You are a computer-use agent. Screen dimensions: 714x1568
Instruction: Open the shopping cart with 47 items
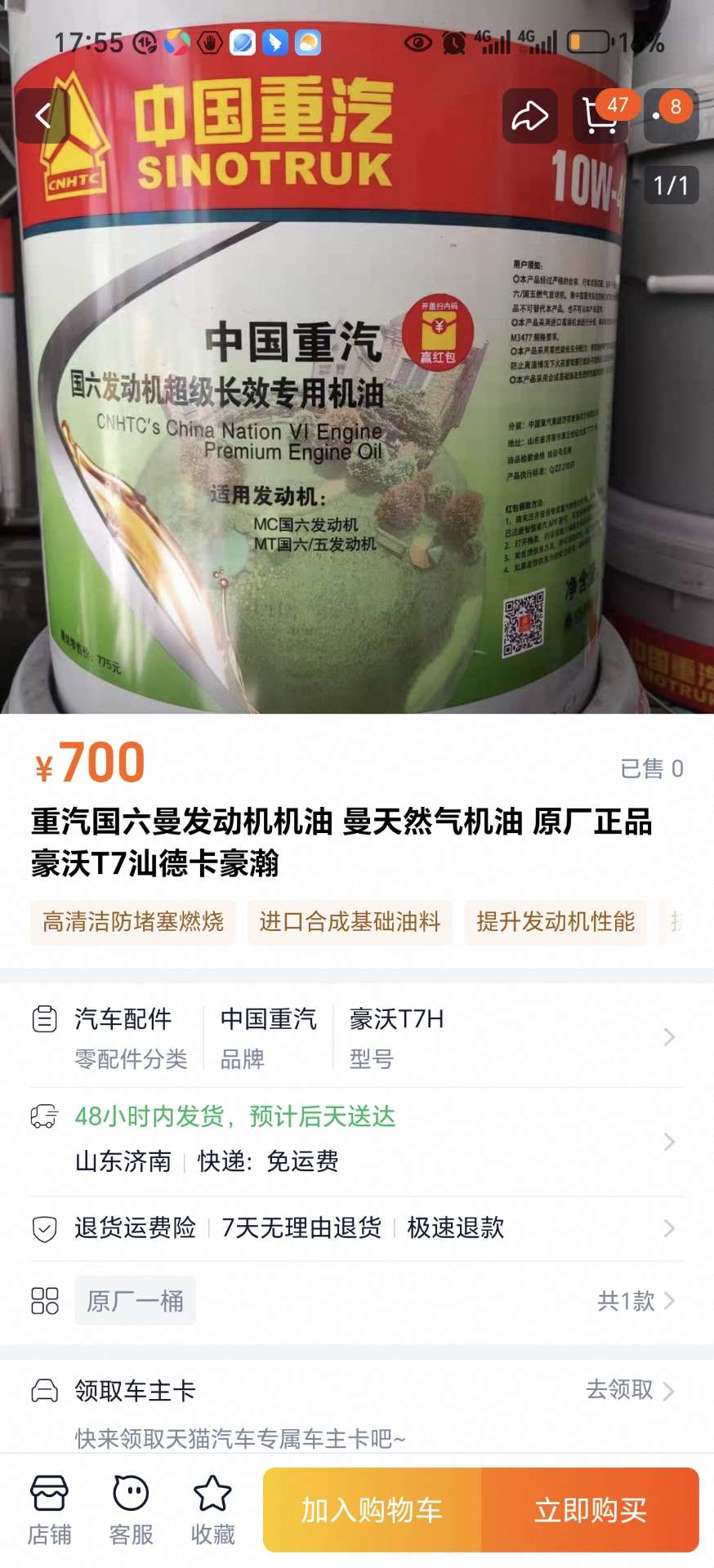601,116
